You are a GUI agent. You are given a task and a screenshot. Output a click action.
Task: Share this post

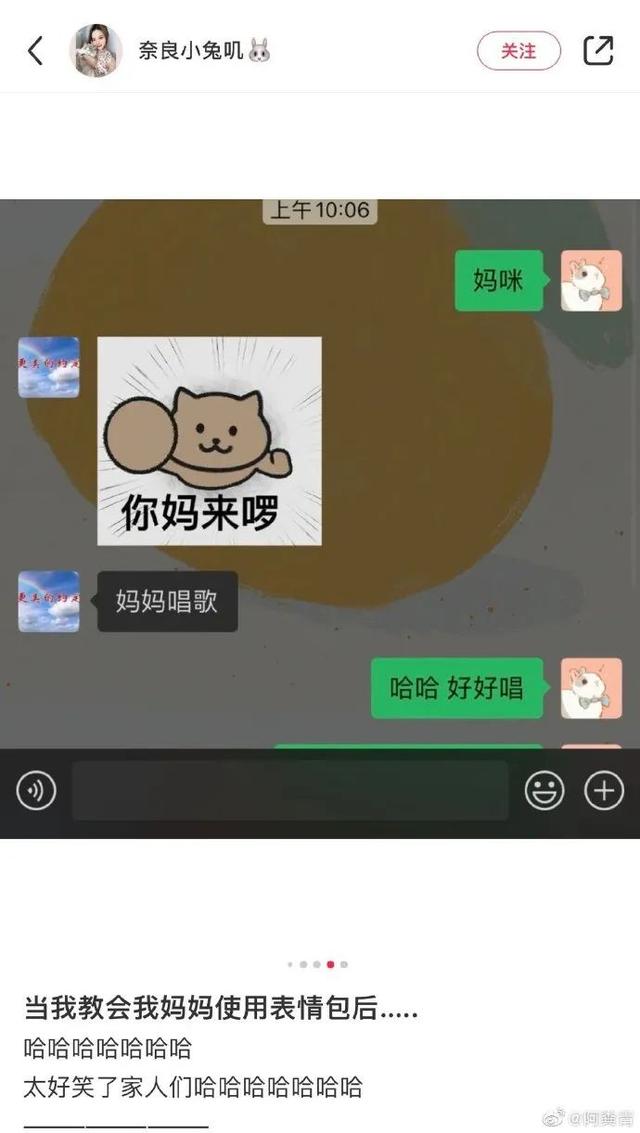pos(598,51)
